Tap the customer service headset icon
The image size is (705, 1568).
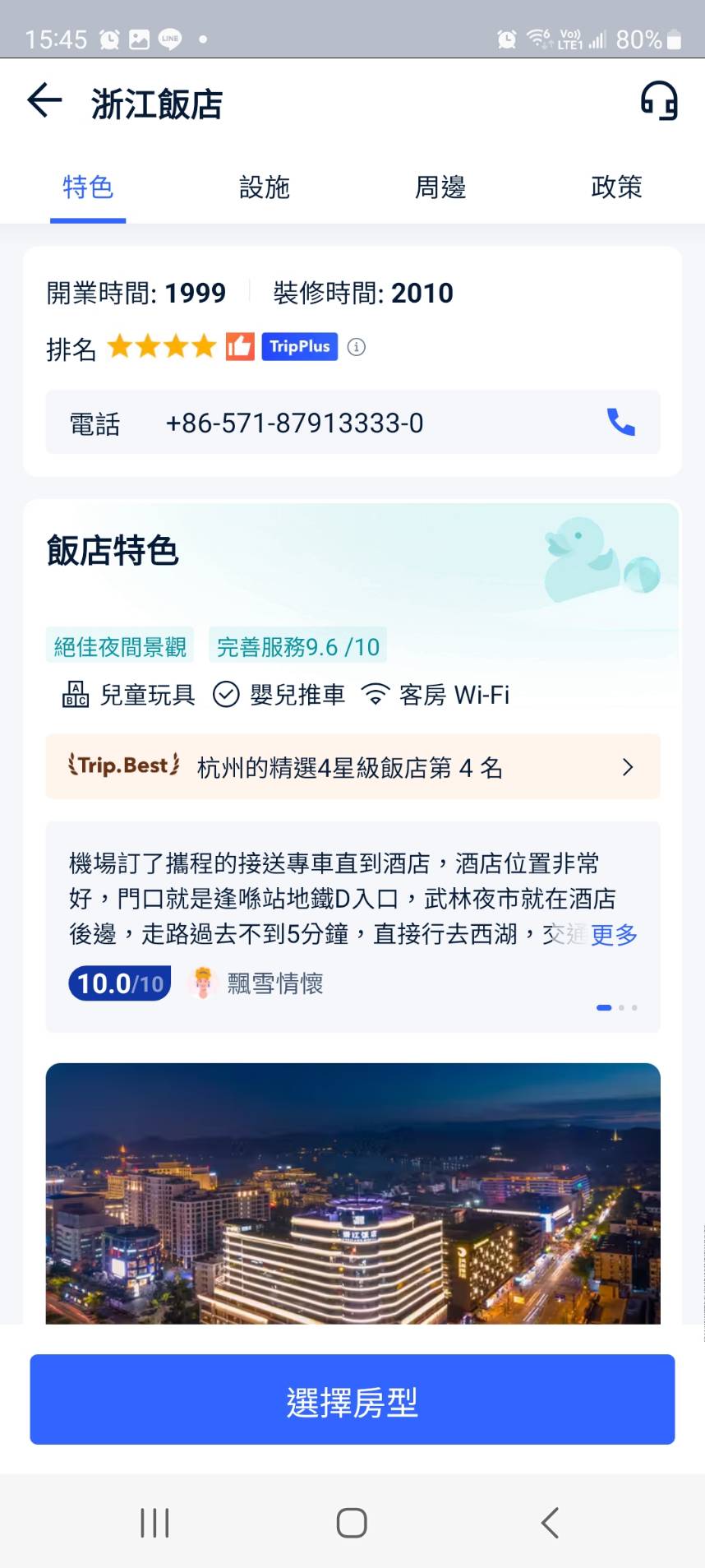click(660, 100)
